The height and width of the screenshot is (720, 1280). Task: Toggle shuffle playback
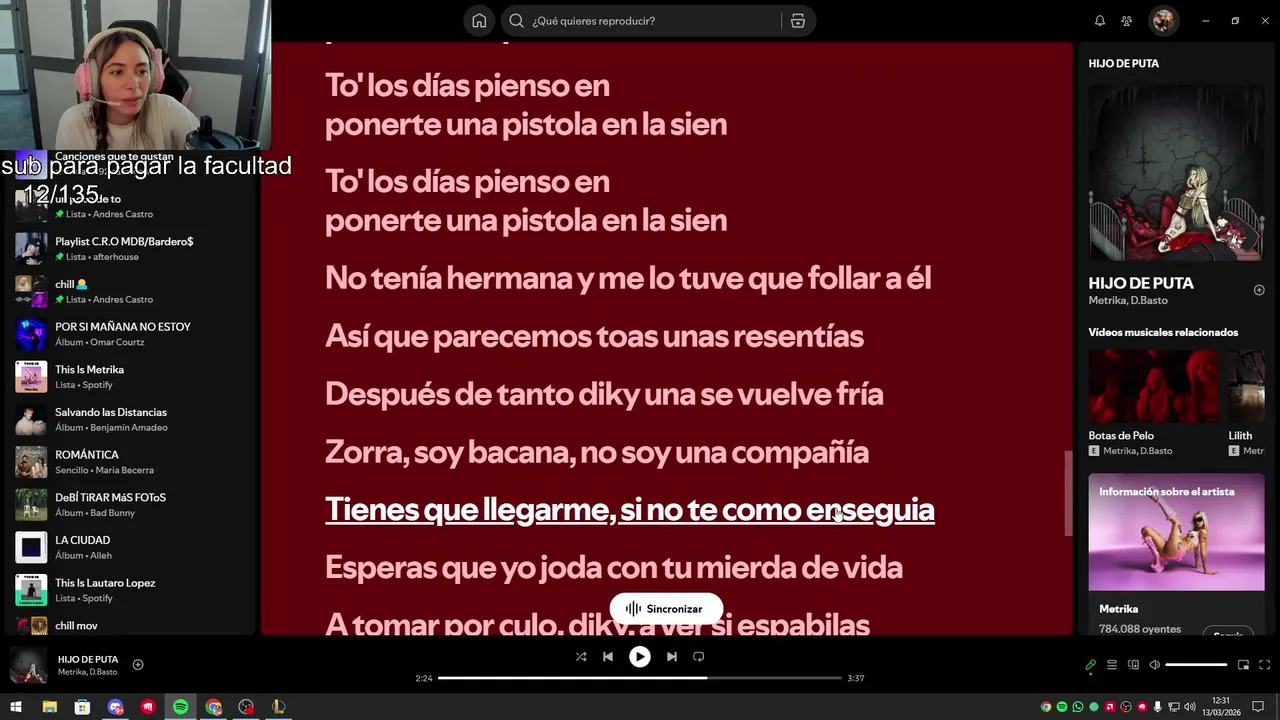(581, 657)
